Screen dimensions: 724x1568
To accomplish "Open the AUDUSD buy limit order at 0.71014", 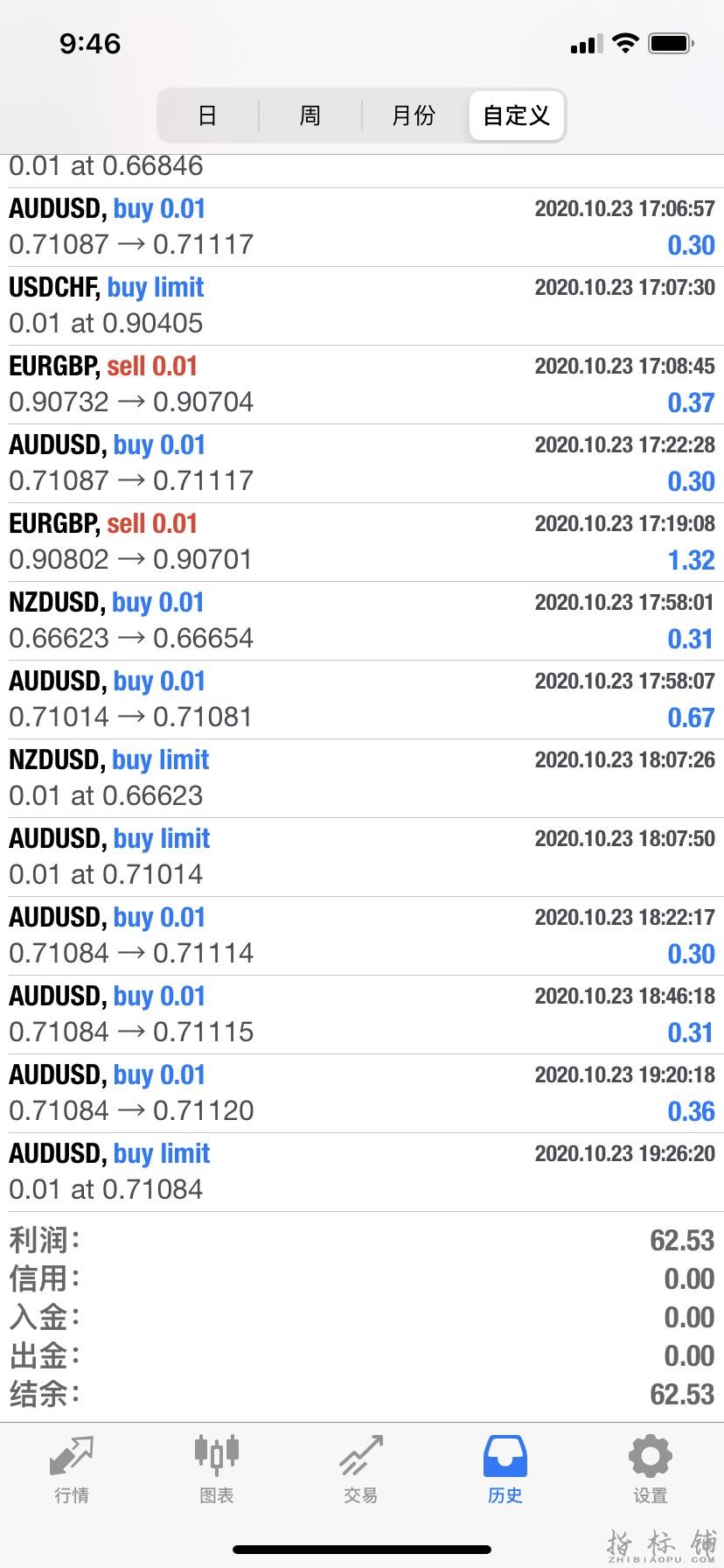I will [x=362, y=857].
